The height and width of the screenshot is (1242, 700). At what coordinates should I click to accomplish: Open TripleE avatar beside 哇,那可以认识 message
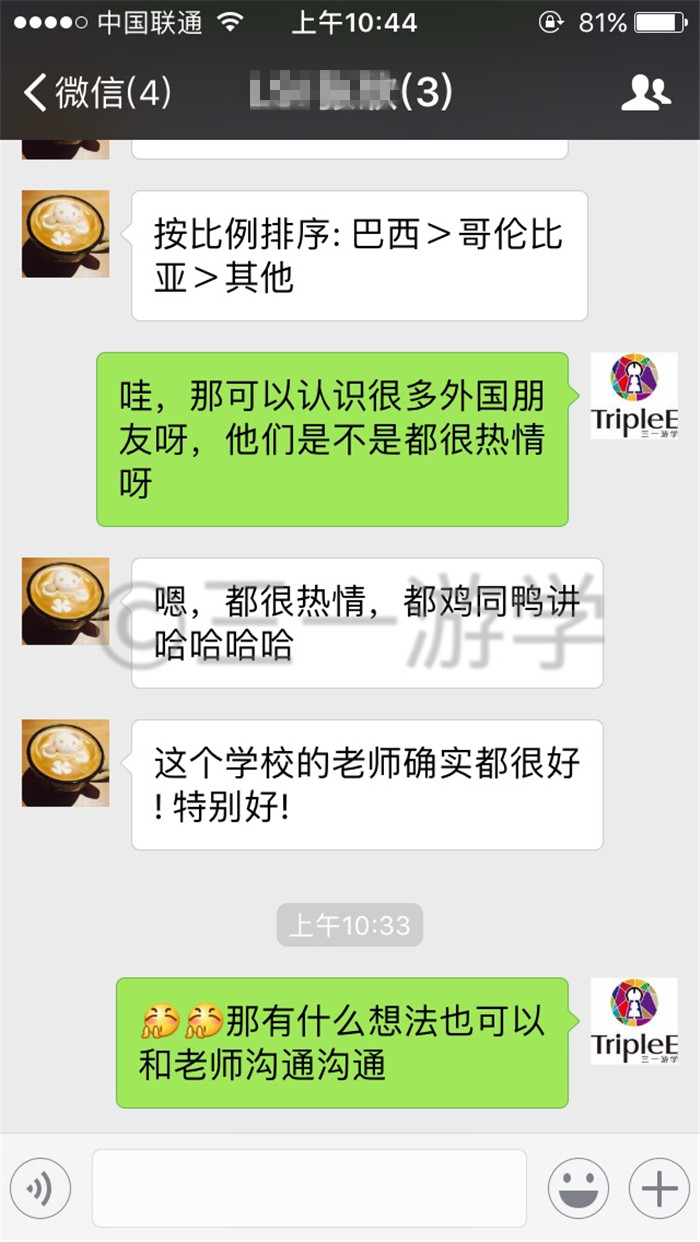coord(634,396)
